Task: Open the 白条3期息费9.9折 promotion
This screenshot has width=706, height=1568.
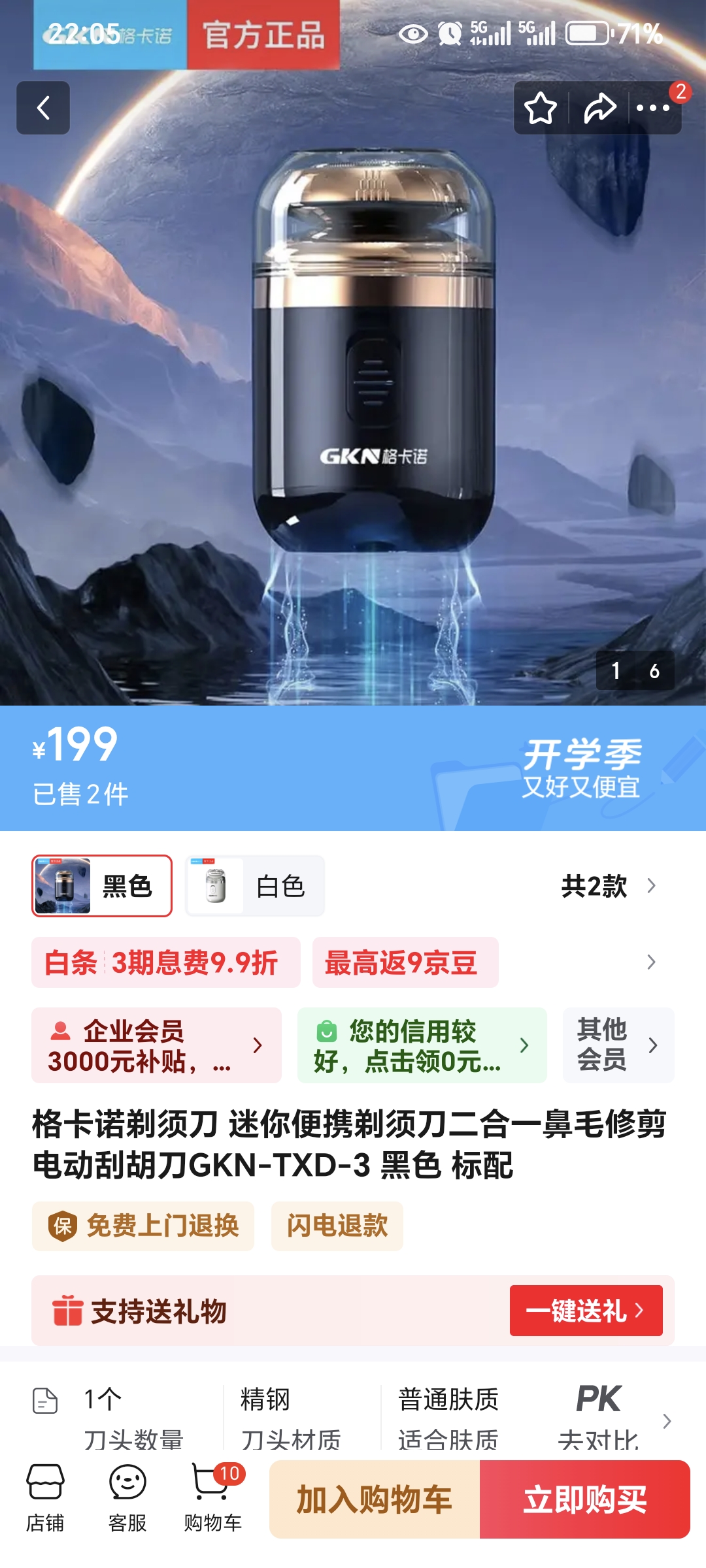Action: [166, 962]
